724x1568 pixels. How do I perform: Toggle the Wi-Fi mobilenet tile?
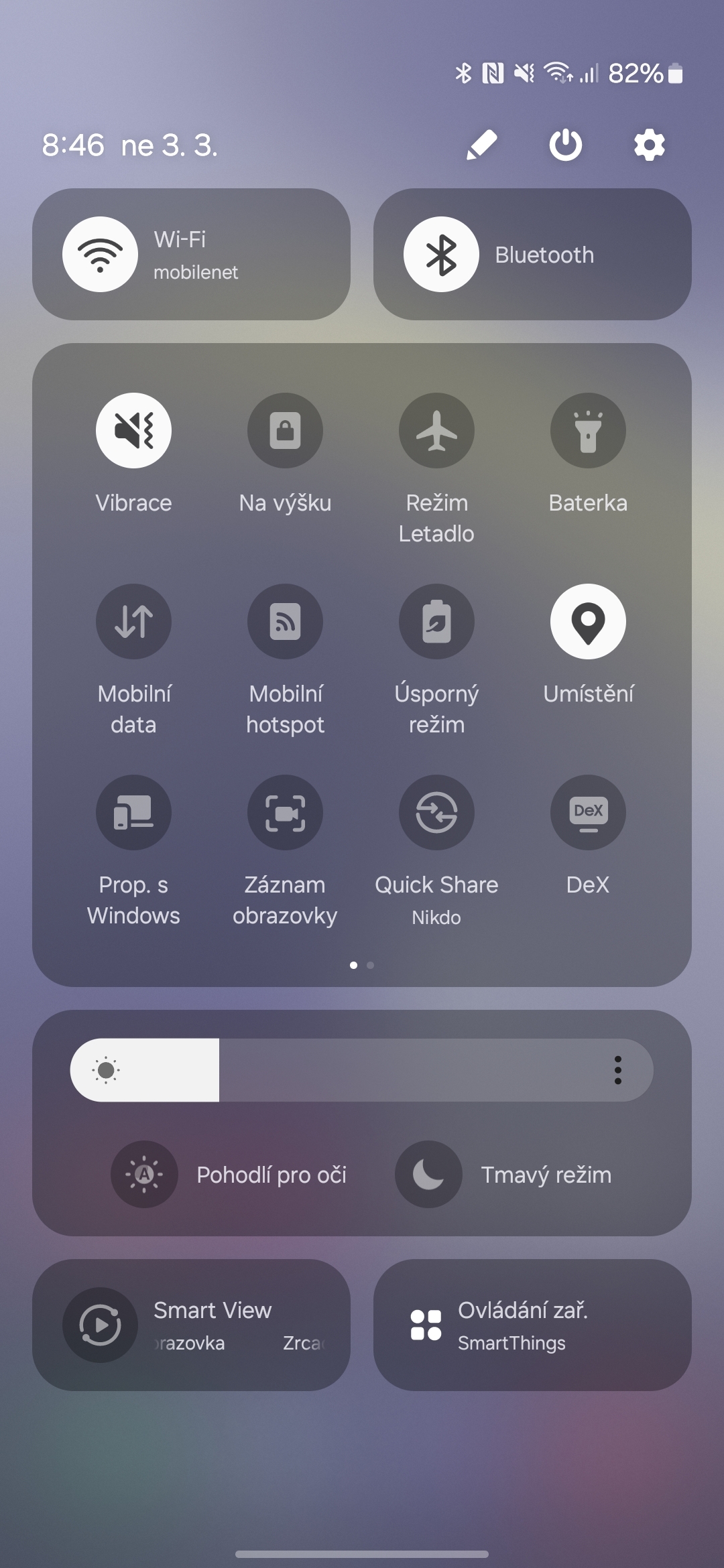coord(101,255)
